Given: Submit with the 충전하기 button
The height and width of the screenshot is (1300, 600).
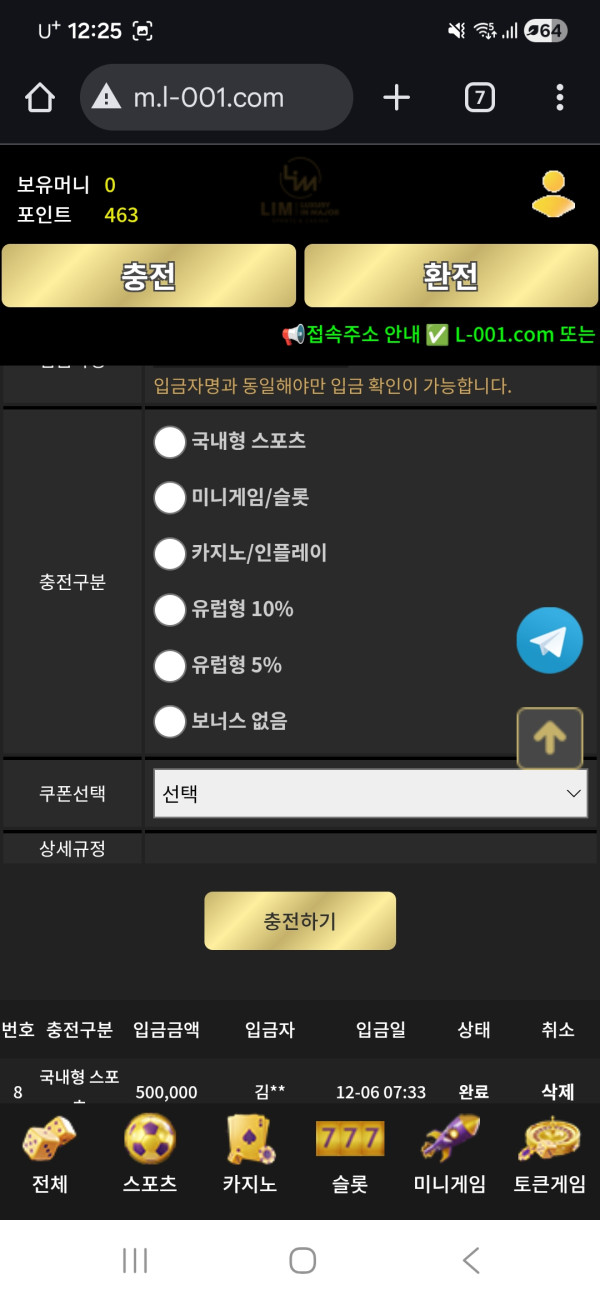Looking at the screenshot, I should tap(300, 921).
